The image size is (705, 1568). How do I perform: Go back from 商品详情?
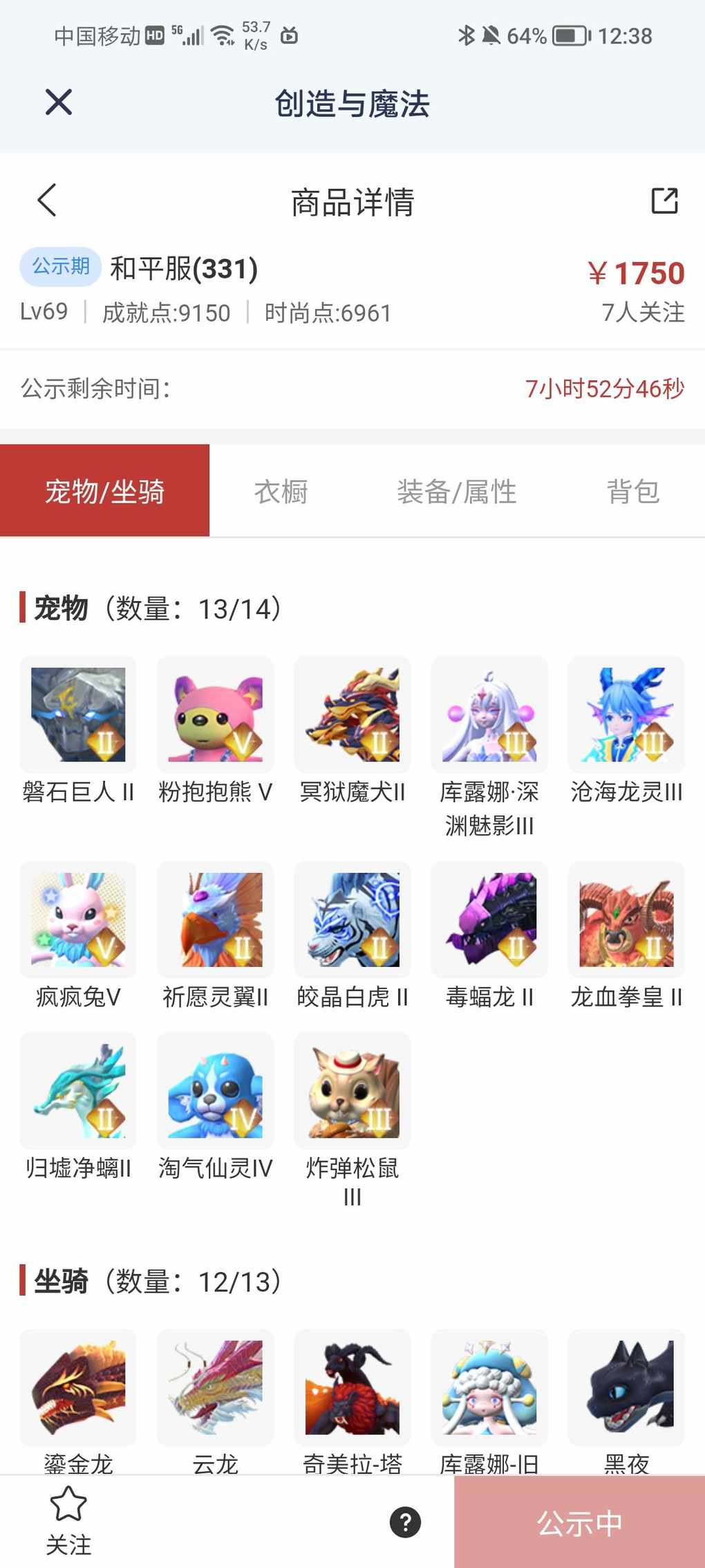coord(47,201)
